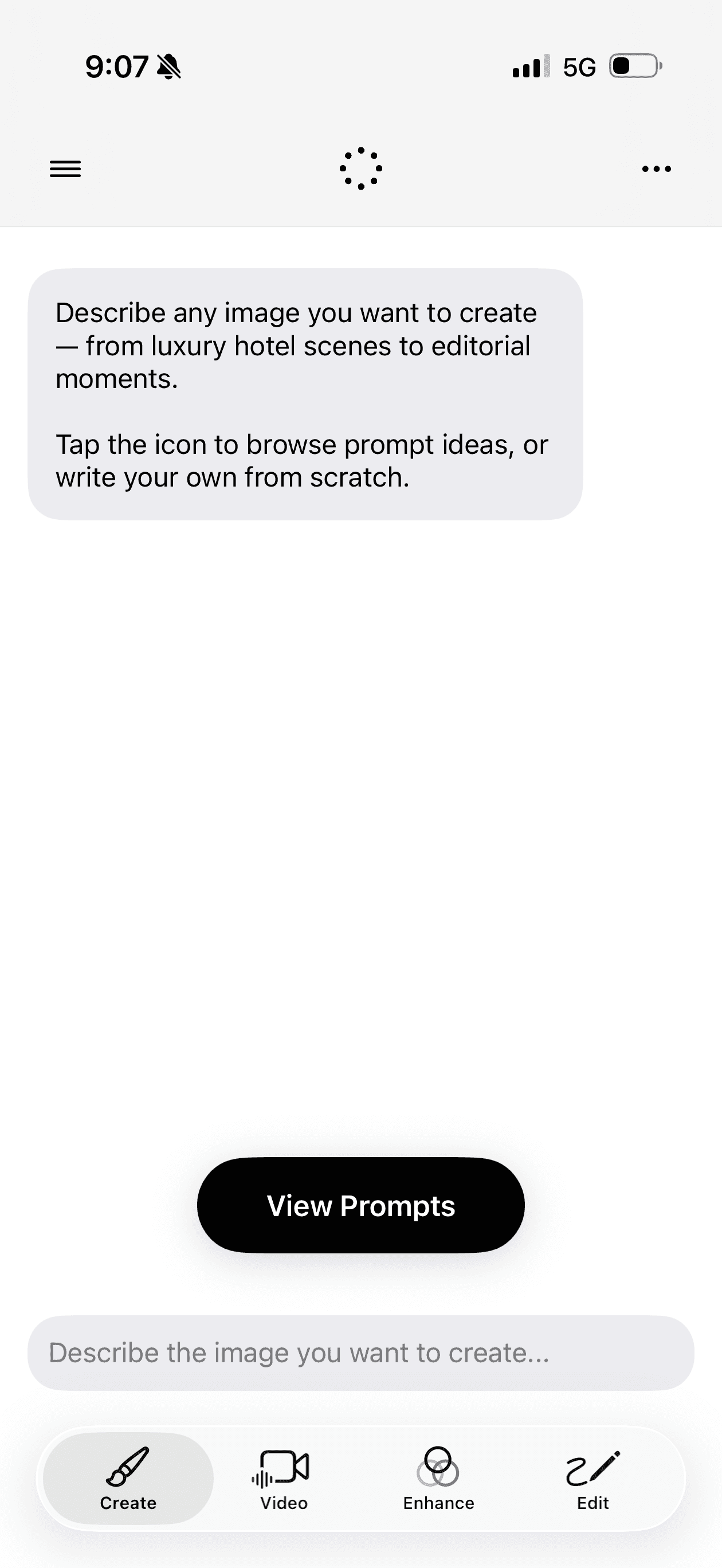Open the three-dot options menu
This screenshot has height=1568, width=722.
[656, 168]
